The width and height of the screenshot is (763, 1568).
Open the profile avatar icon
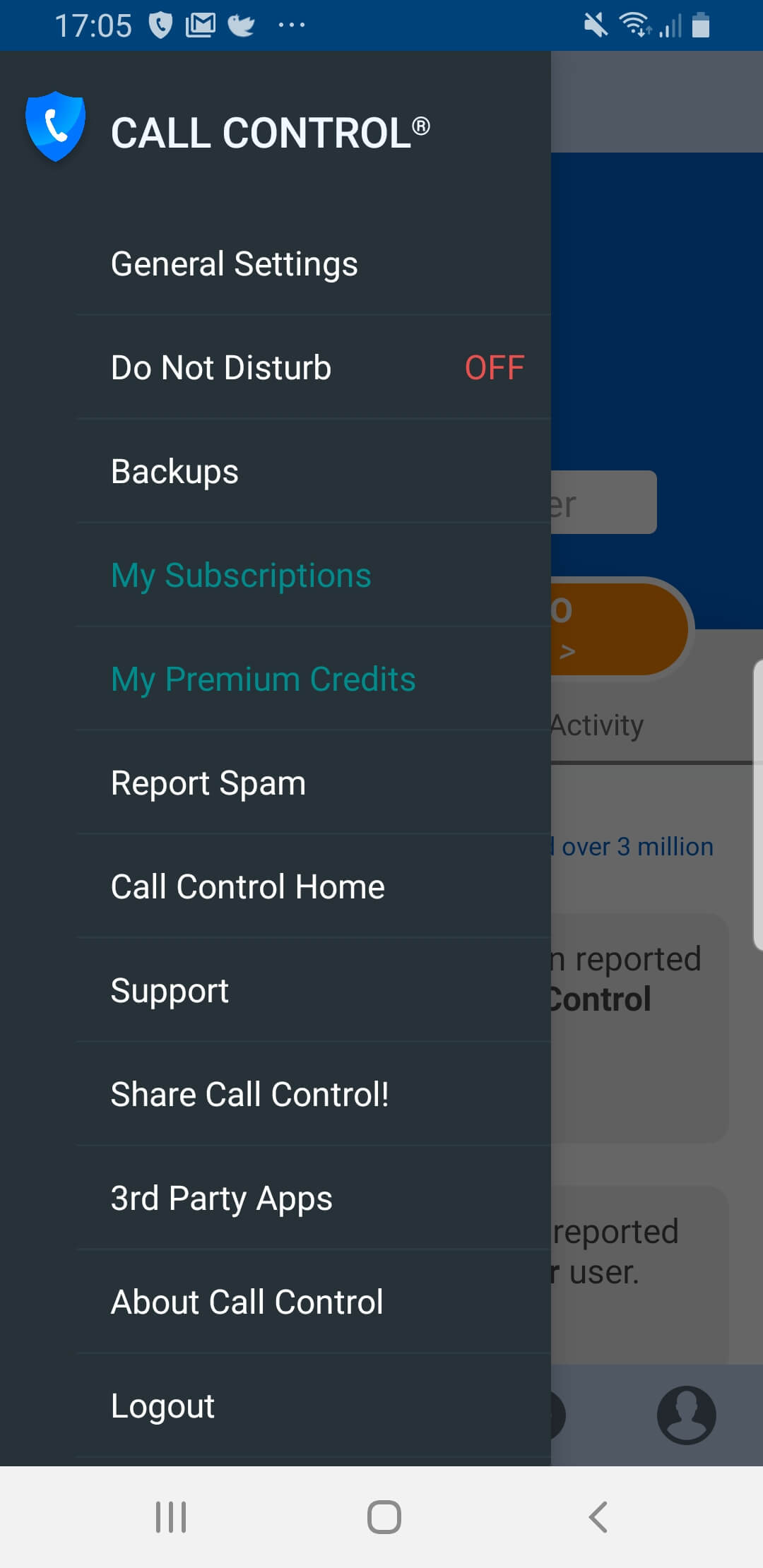pos(686,1415)
